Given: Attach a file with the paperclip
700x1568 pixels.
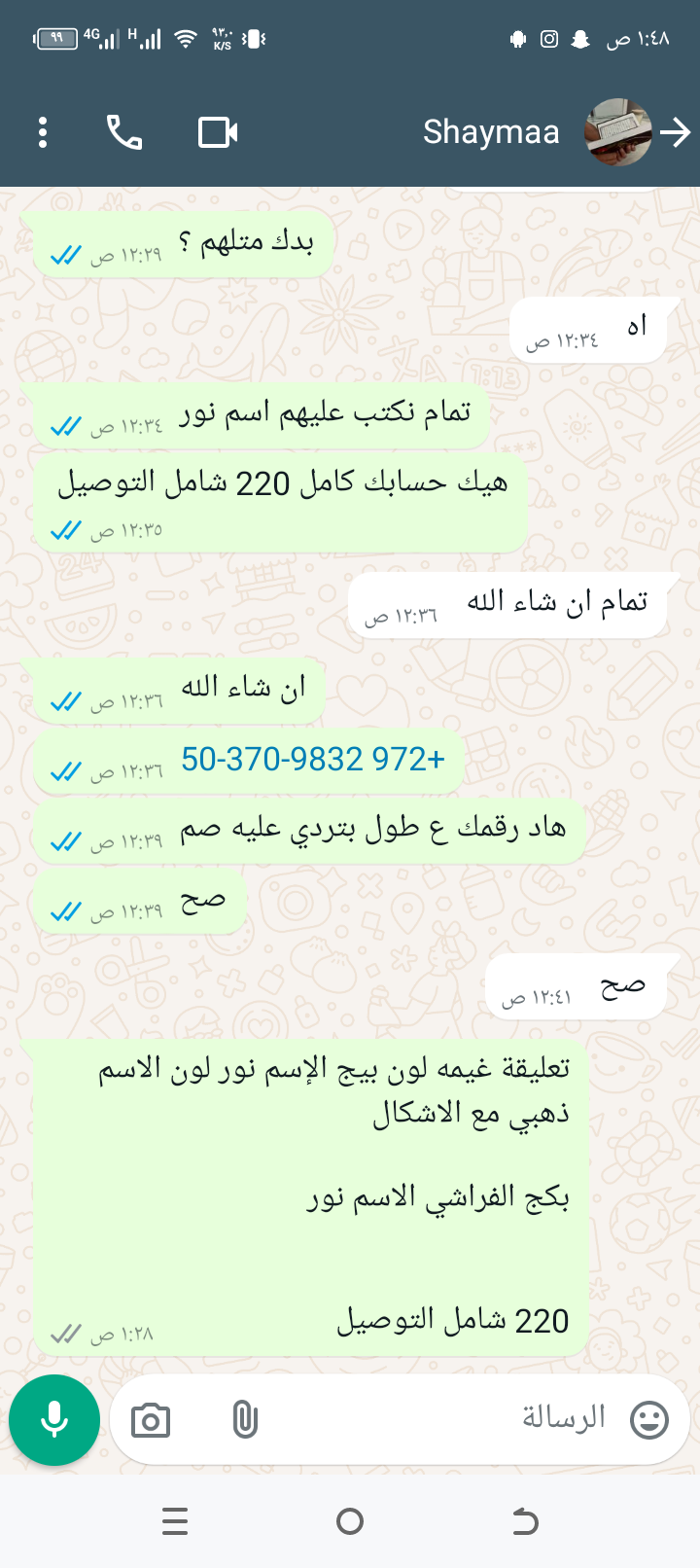Looking at the screenshot, I should (245, 1420).
